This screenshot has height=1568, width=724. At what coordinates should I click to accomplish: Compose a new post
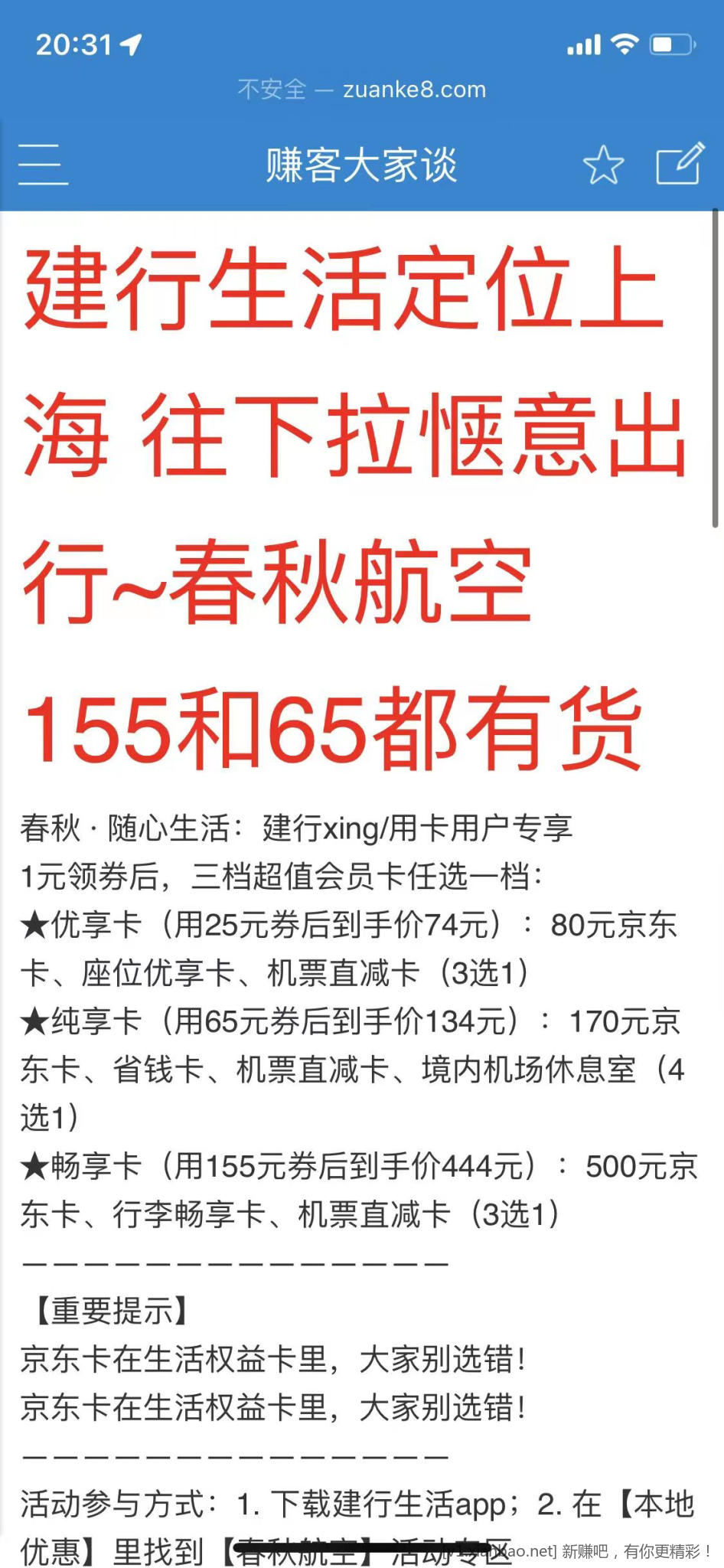coord(680,162)
